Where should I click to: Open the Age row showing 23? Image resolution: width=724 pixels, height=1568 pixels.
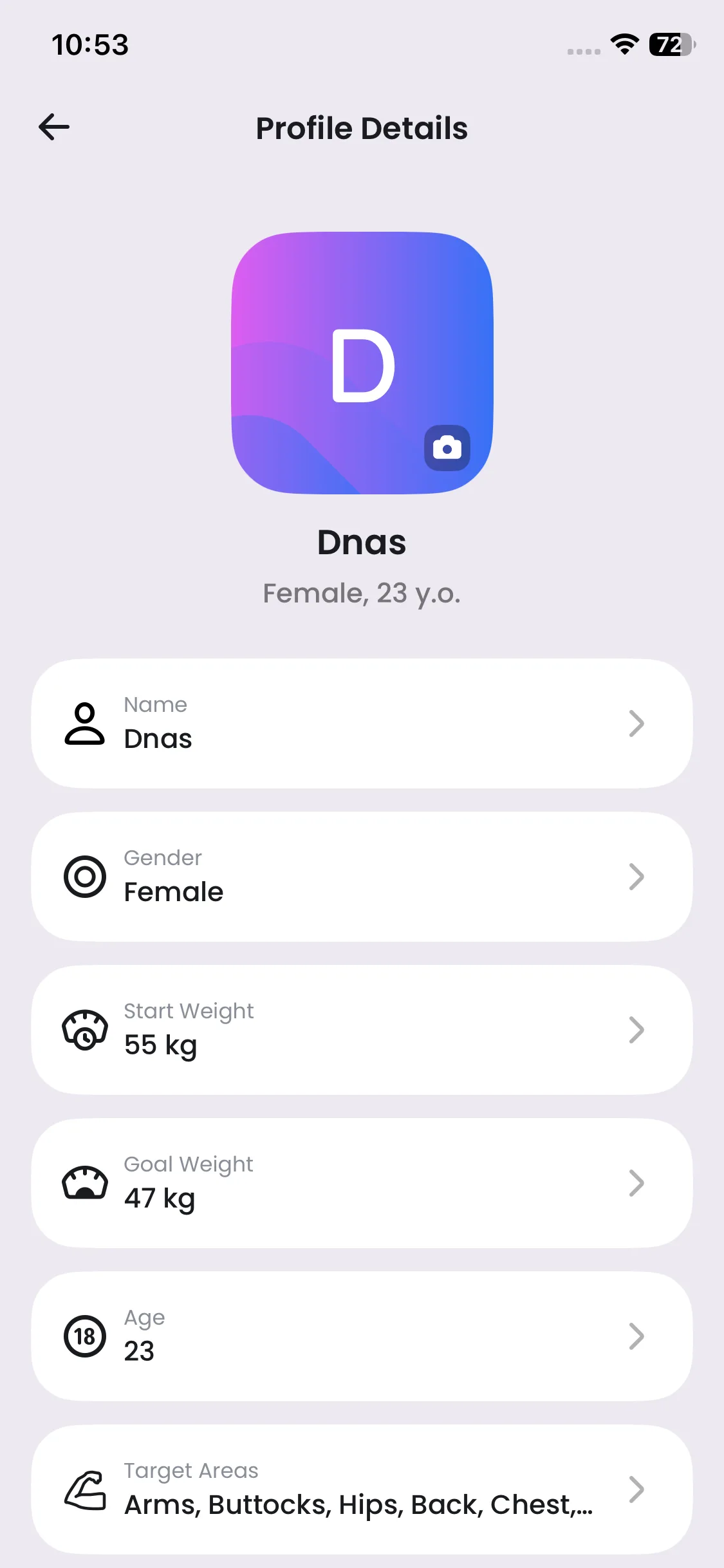362,1336
